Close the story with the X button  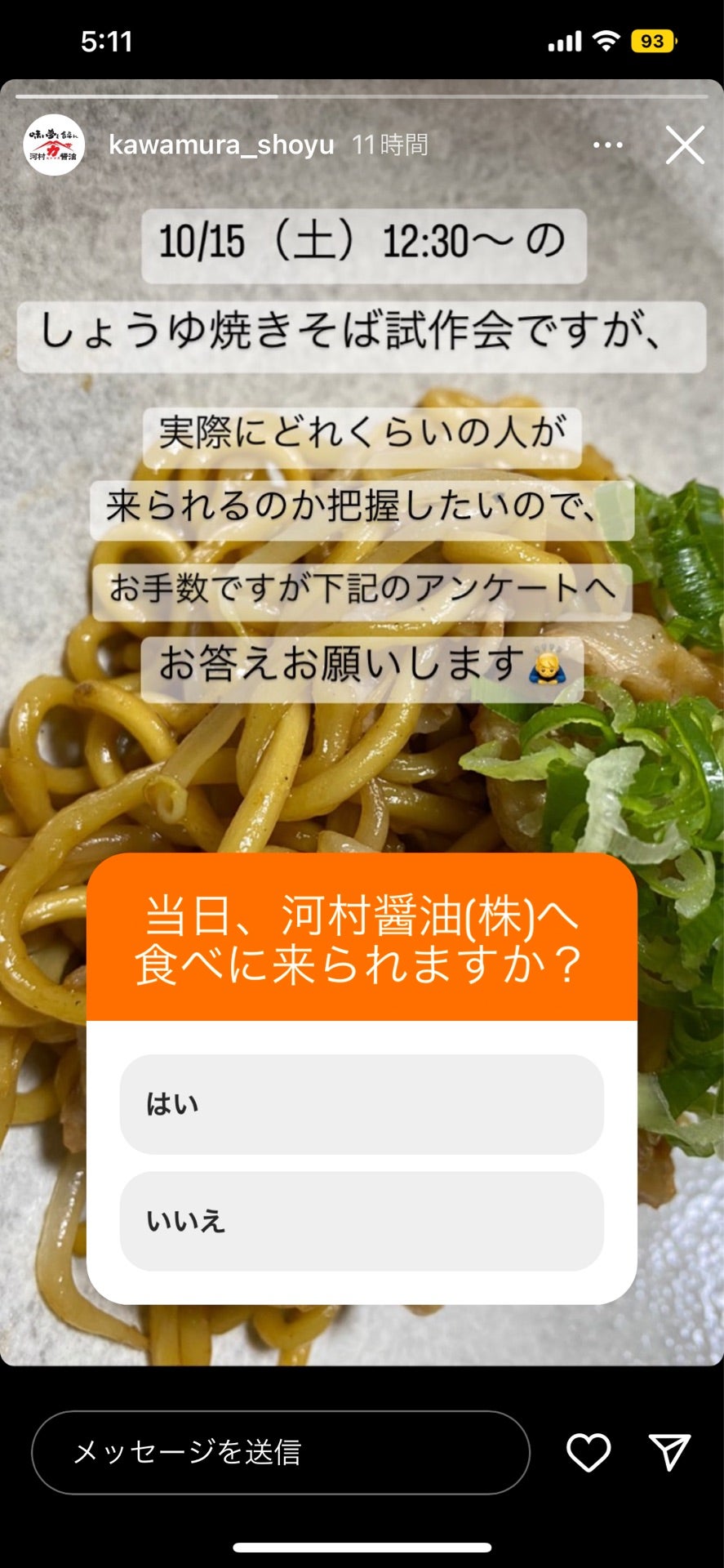coord(686,146)
